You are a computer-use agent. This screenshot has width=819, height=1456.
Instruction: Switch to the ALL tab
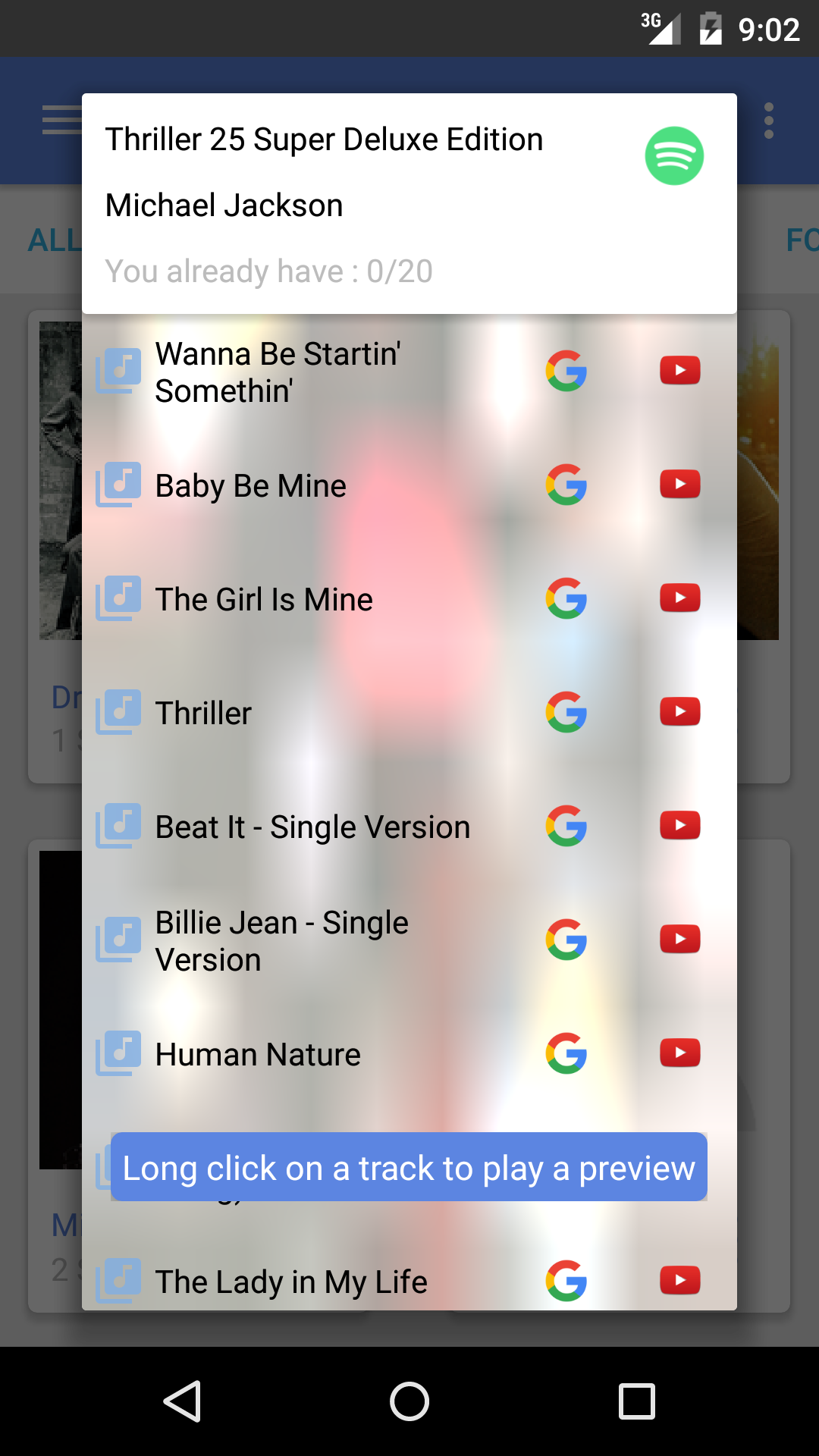[53, 241]
